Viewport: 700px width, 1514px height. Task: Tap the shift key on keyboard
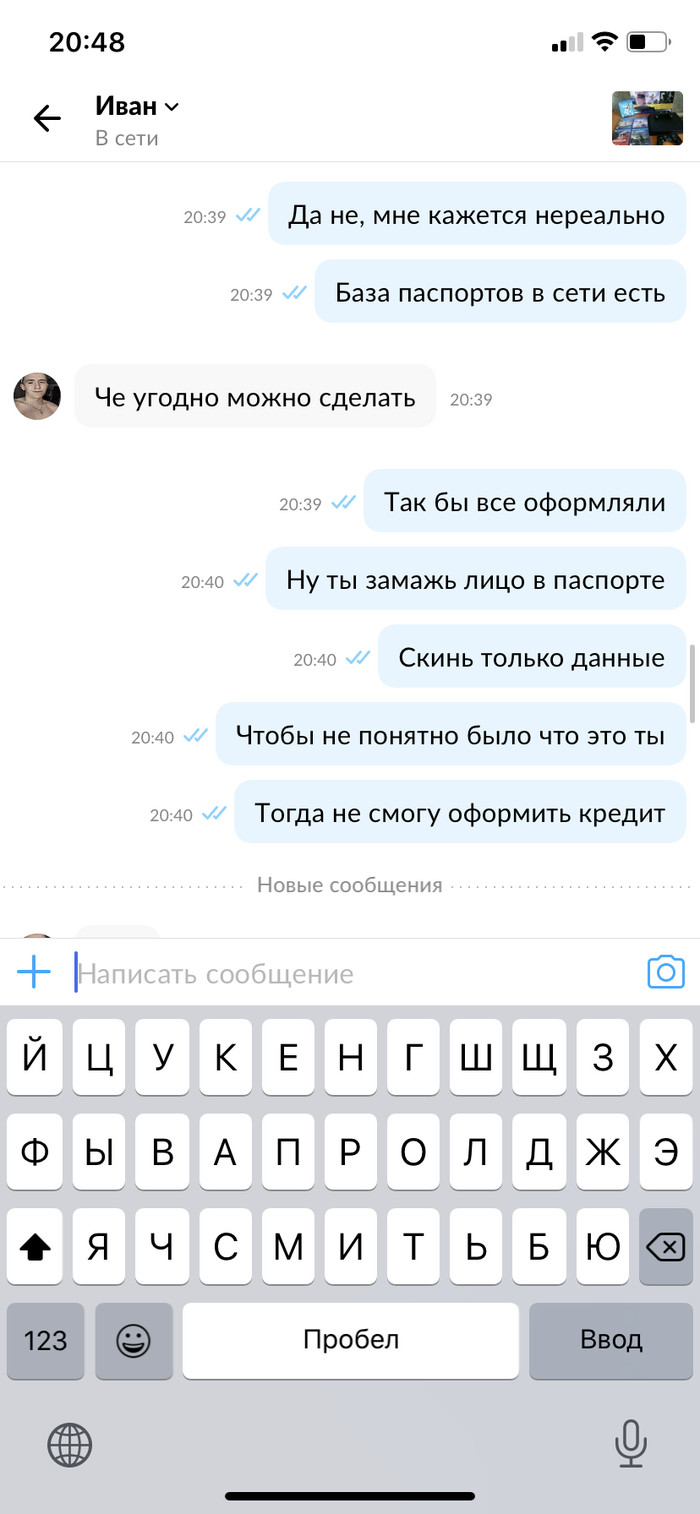tap(35, 1246)
